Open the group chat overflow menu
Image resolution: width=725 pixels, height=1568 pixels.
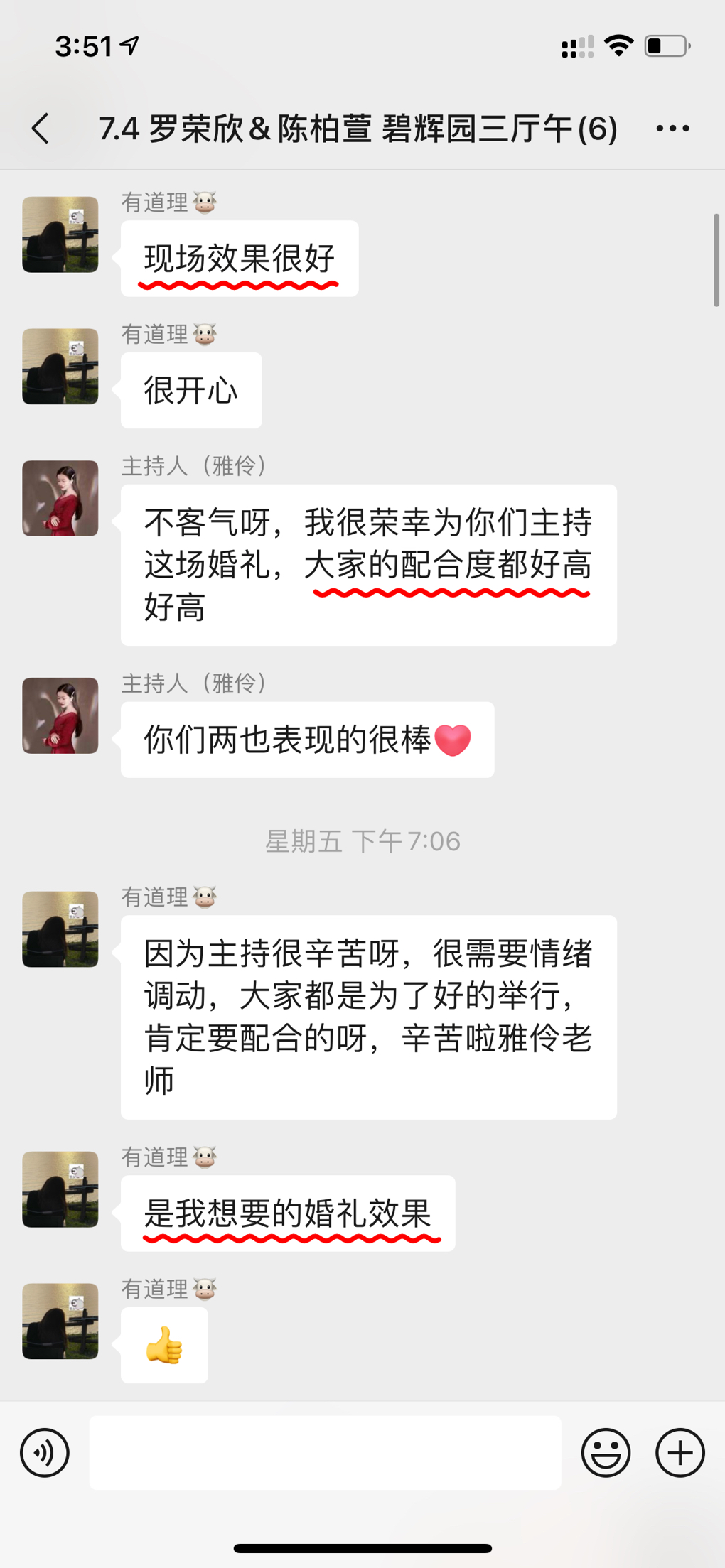(x=672, y=129)
